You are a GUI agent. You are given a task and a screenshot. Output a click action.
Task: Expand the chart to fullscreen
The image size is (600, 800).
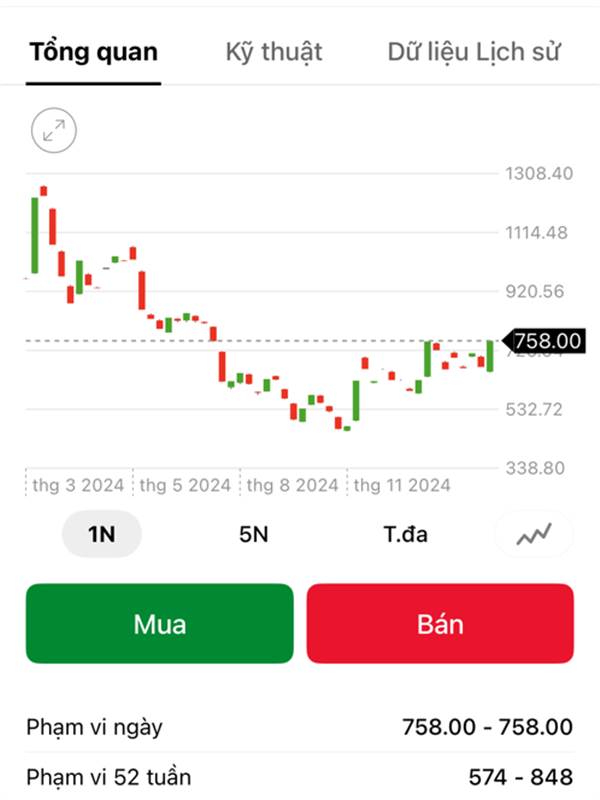(x=54, y=130)
